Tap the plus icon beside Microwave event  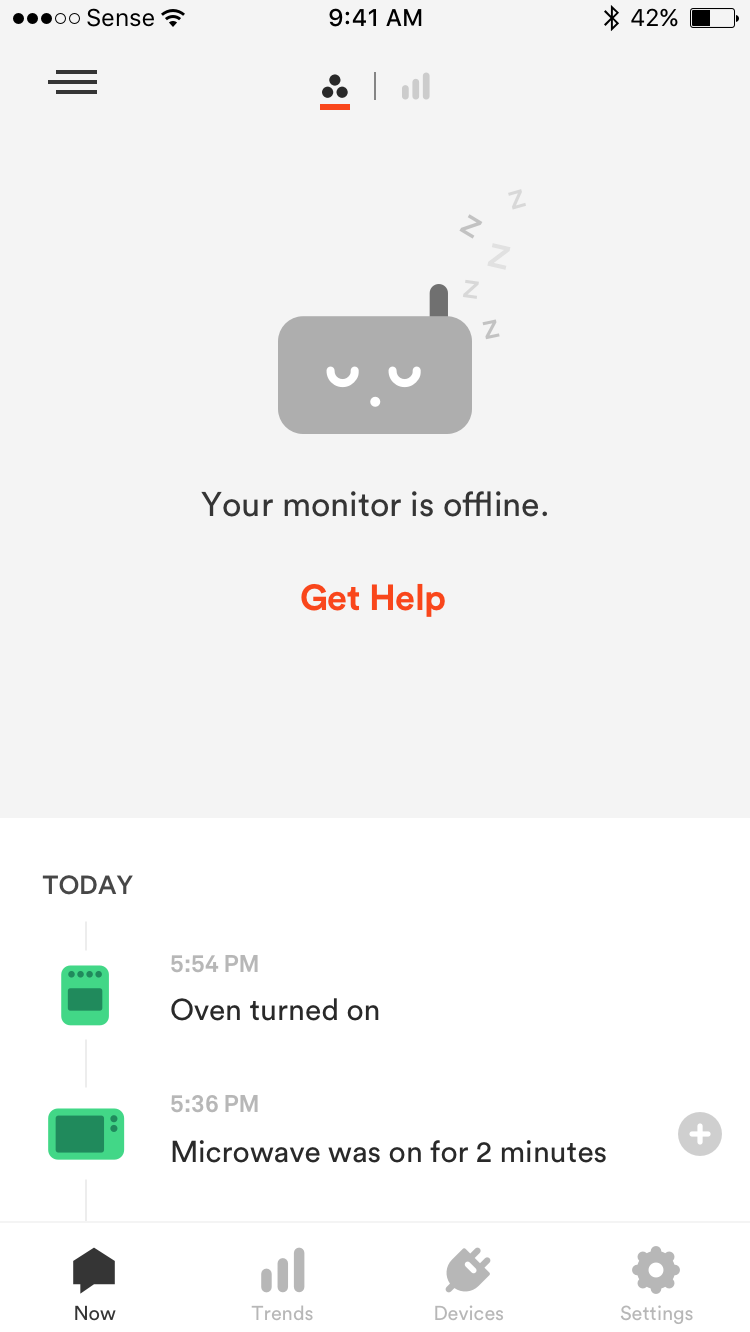pyautogui.click(x=700, y=1134)
